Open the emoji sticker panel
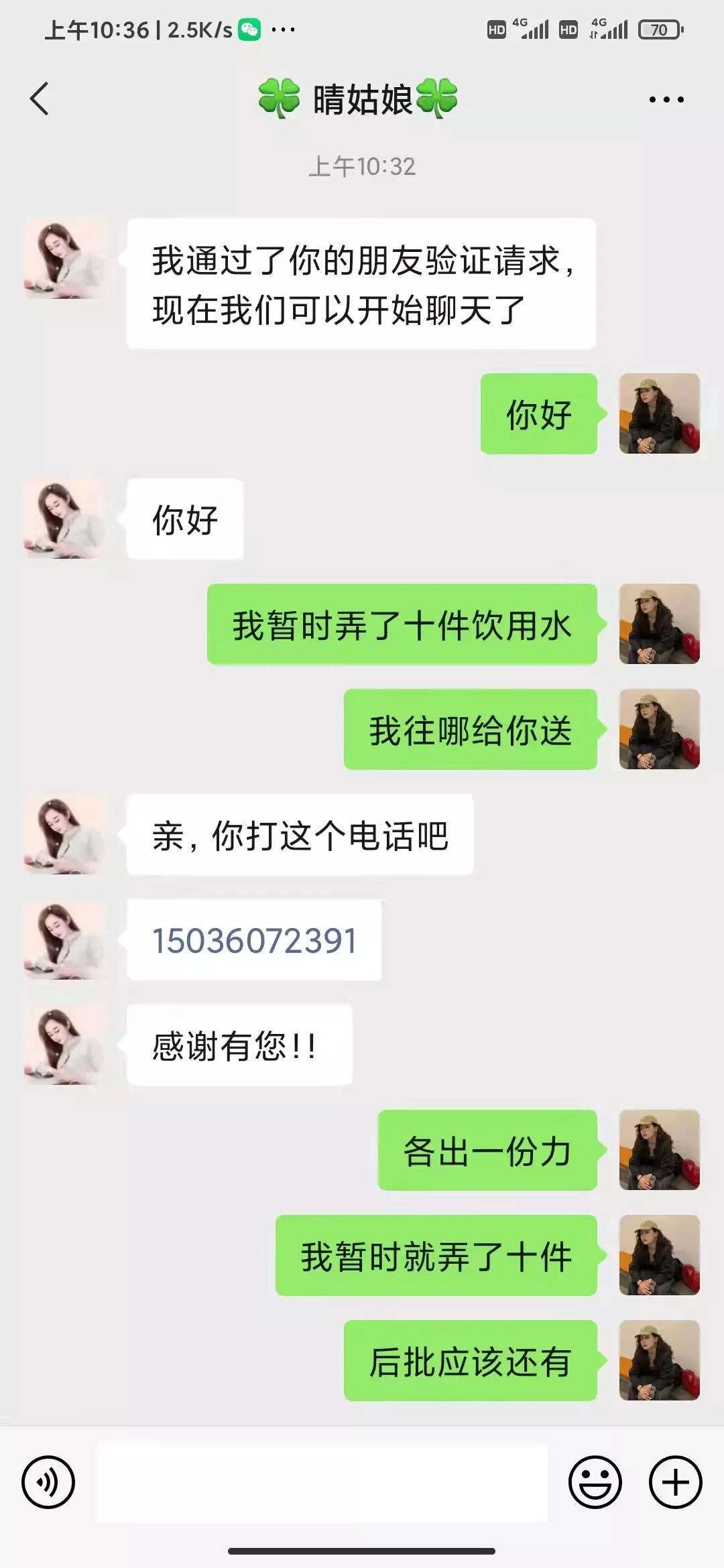The image size is (724, 1568). coord(595,1482)
